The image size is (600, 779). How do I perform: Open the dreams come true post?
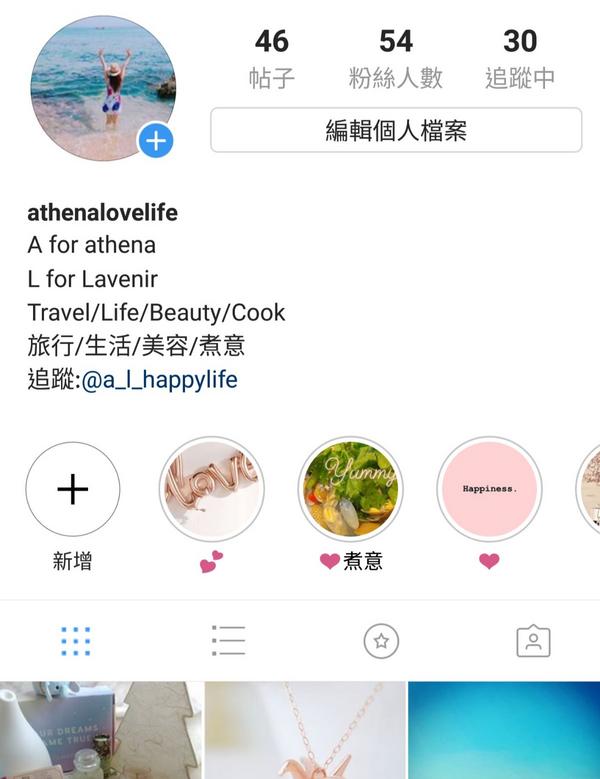98,732
